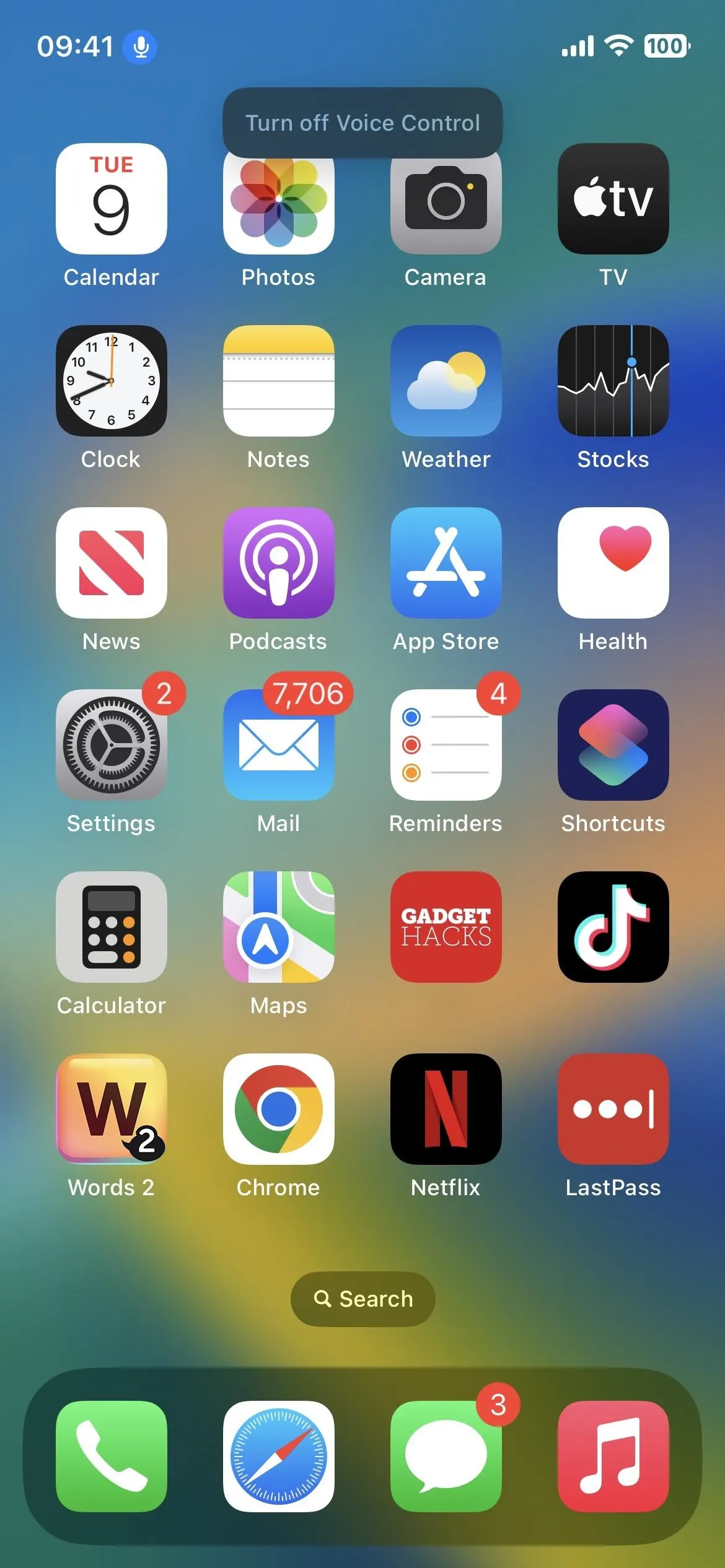Open the Calculator
Image resolution: width=725 pixels, height=1568 pixels.
(x=112, y=927)
